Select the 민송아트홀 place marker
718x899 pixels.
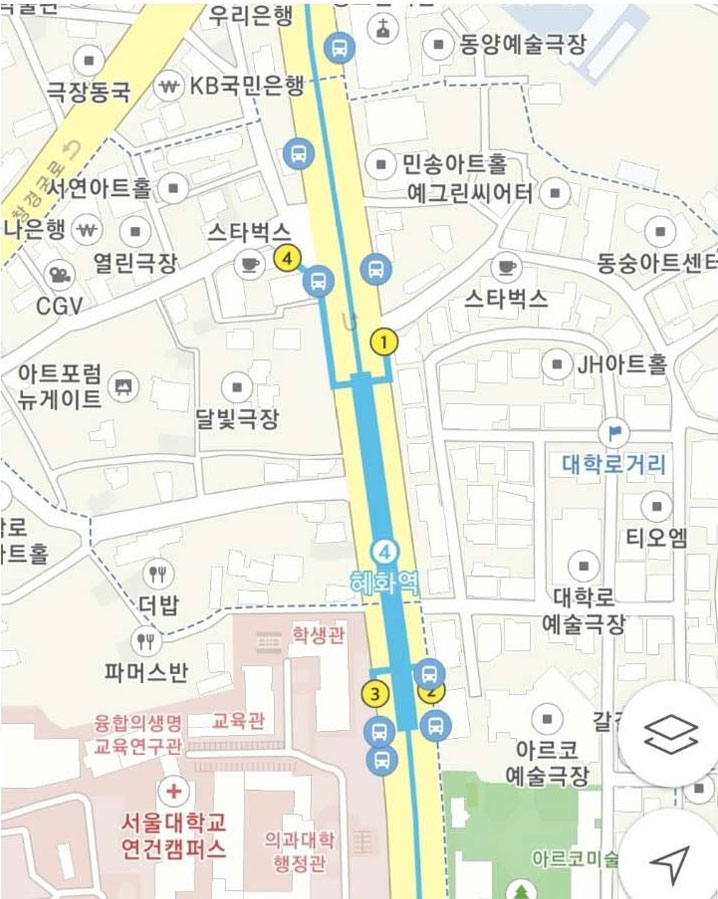click(381, 163)
